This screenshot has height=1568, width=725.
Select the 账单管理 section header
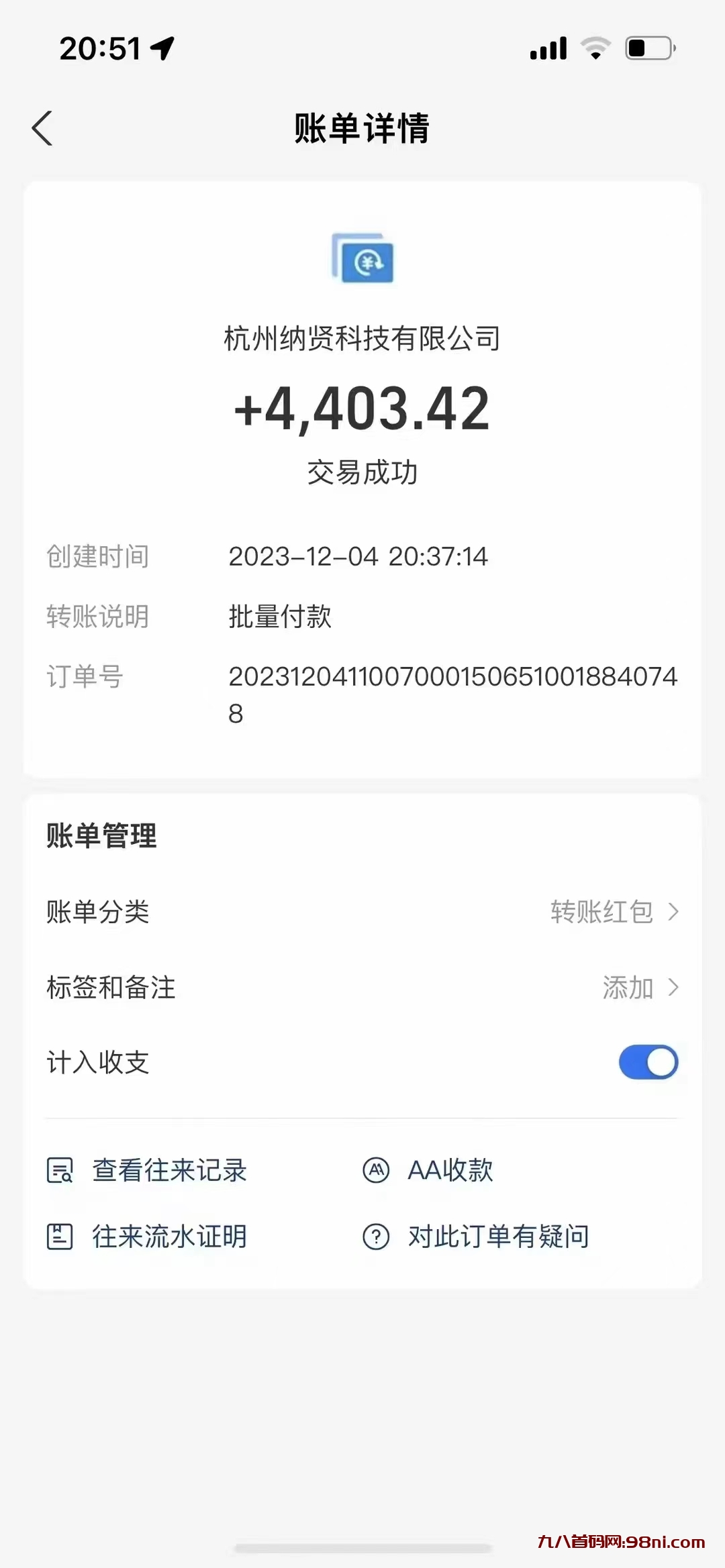tap(99, 836)
